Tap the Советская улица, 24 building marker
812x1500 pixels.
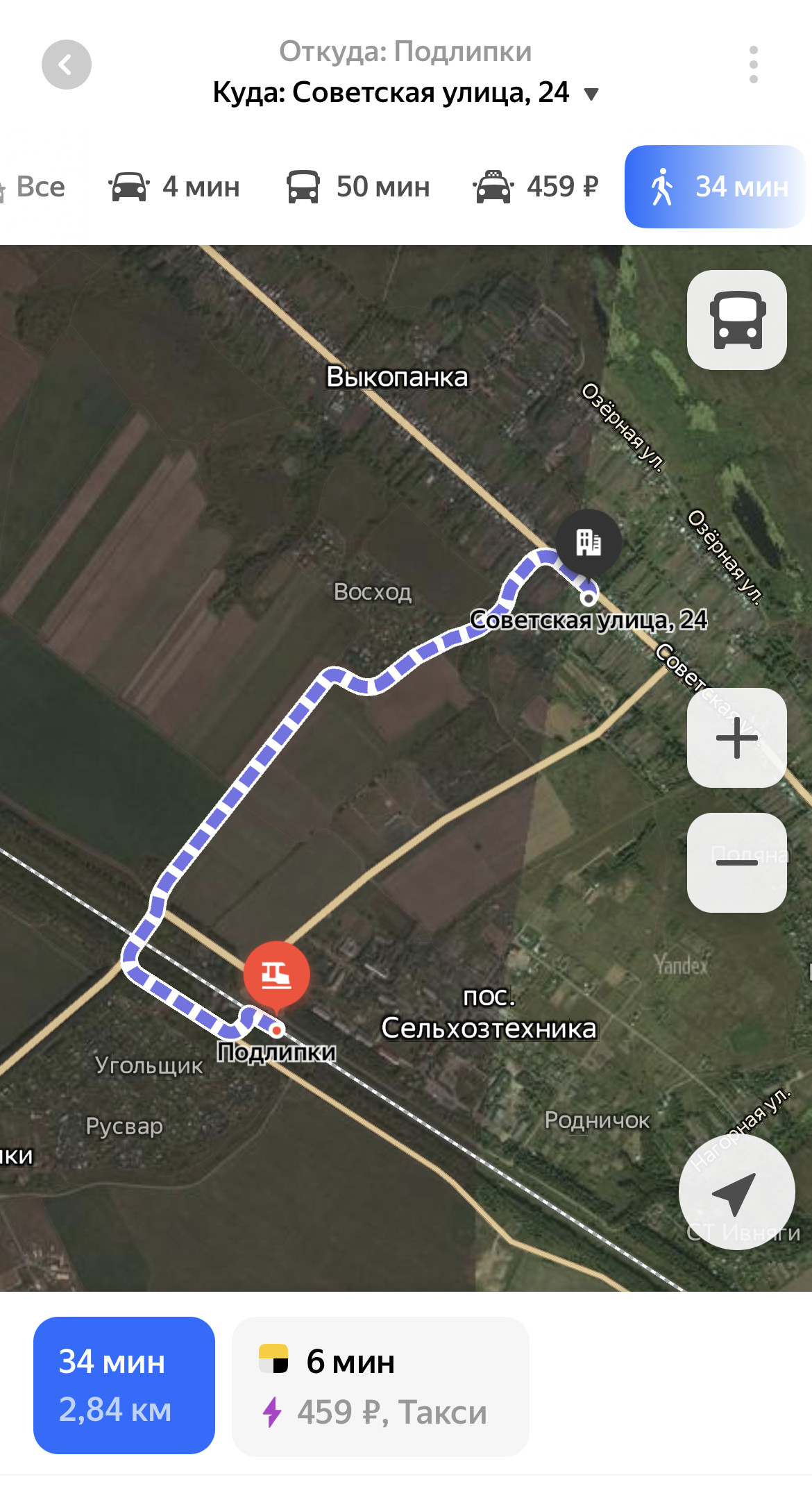[x=589, y=542]
